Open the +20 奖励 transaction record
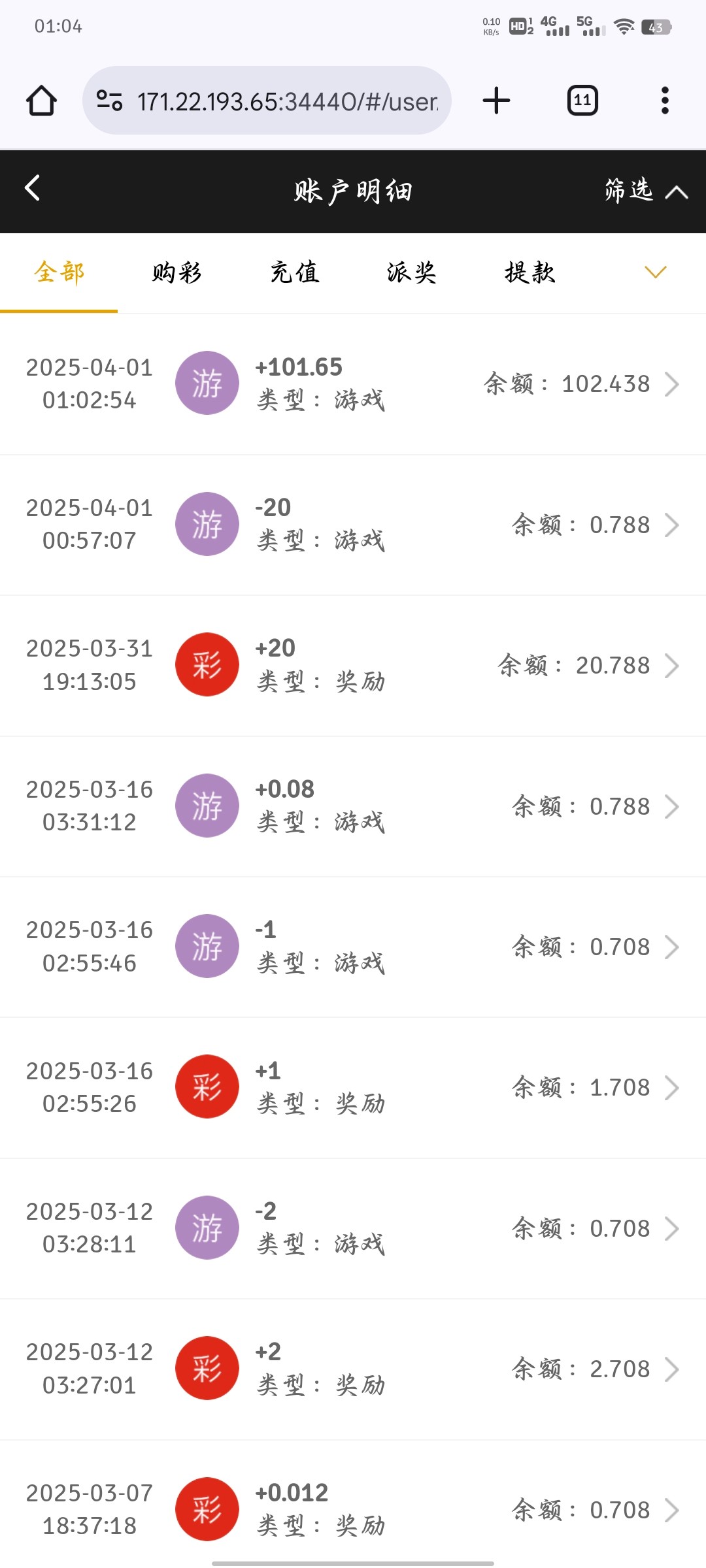Screen dimensions: 706x1568 [353, 665]
